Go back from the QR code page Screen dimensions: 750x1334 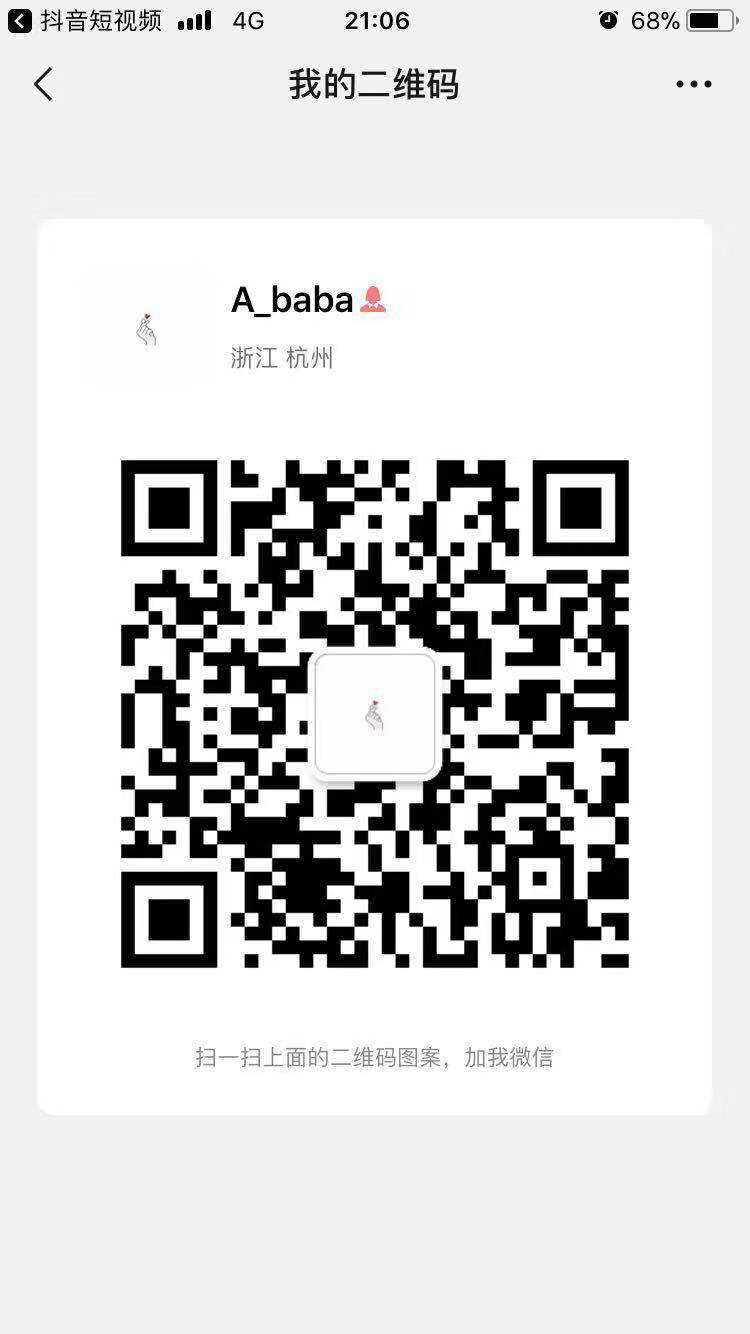pos(43,85)
